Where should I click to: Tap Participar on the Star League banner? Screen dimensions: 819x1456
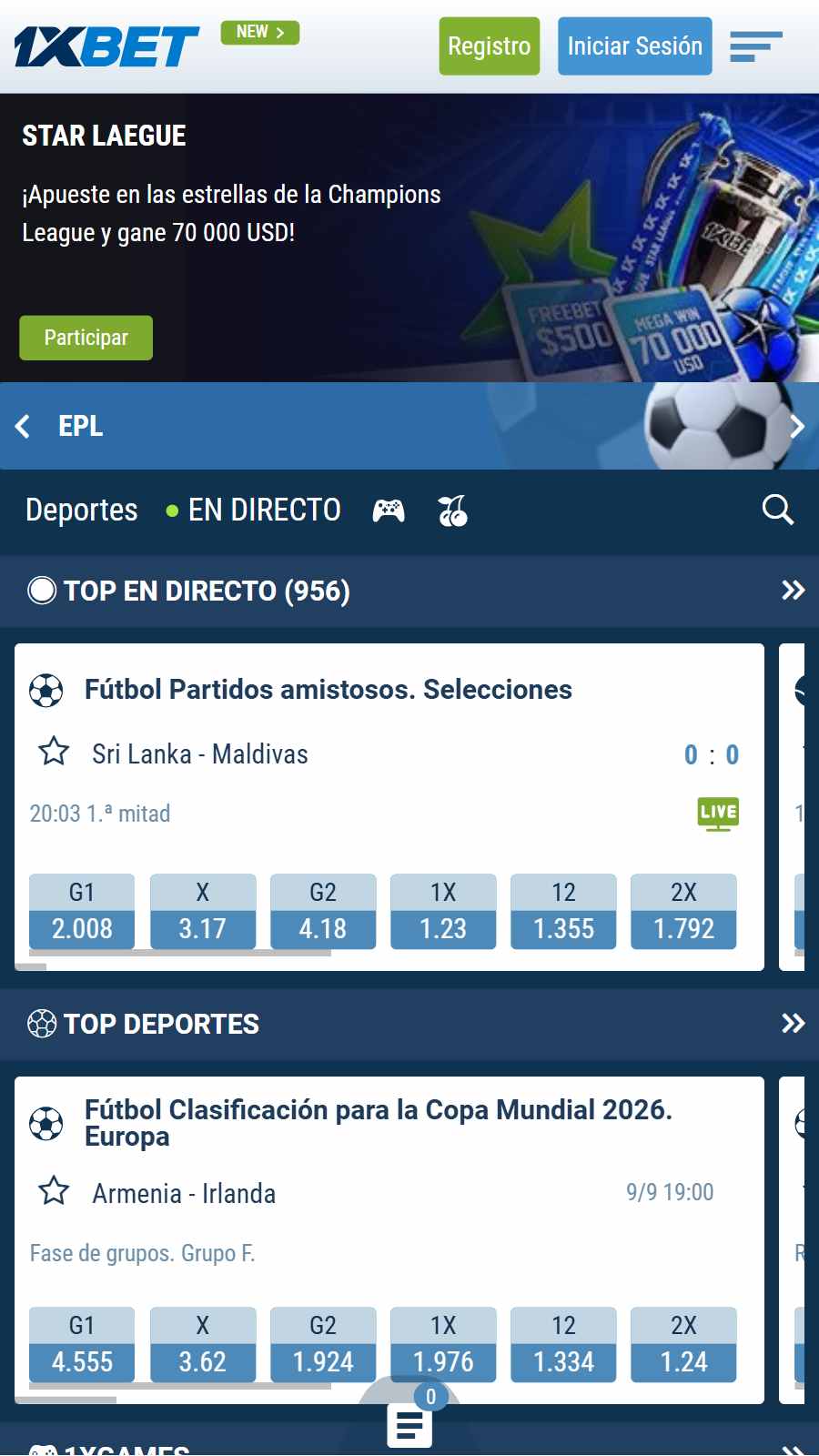(x=86, y=338)
